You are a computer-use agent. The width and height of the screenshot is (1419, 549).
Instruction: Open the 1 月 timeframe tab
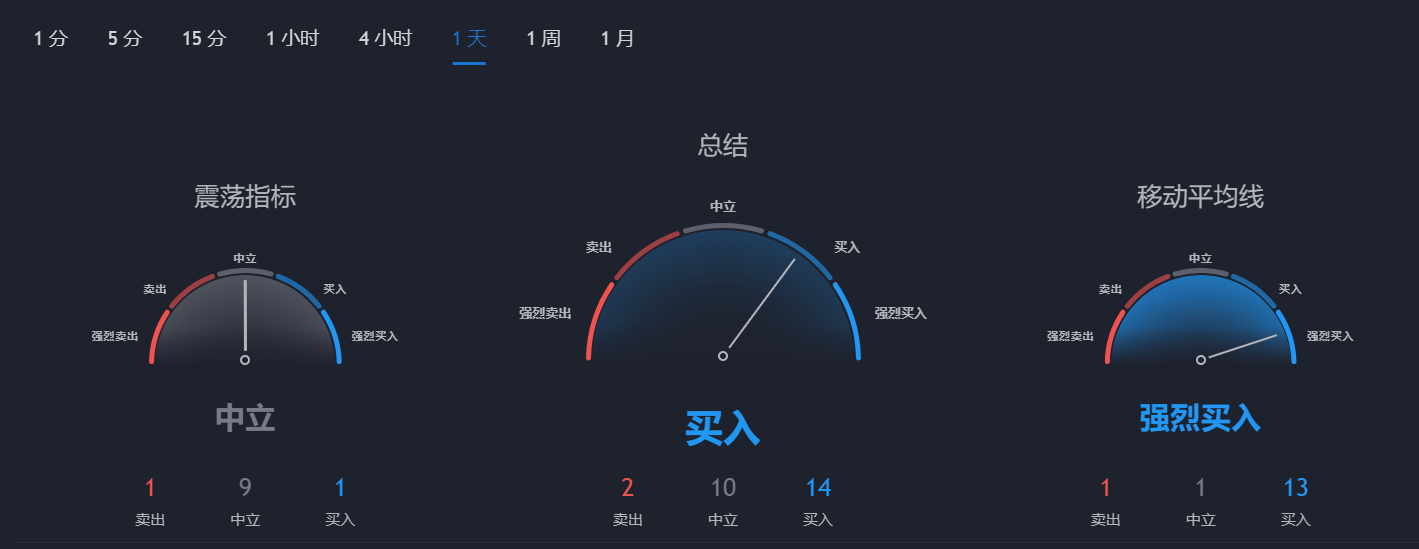point(617,39)
